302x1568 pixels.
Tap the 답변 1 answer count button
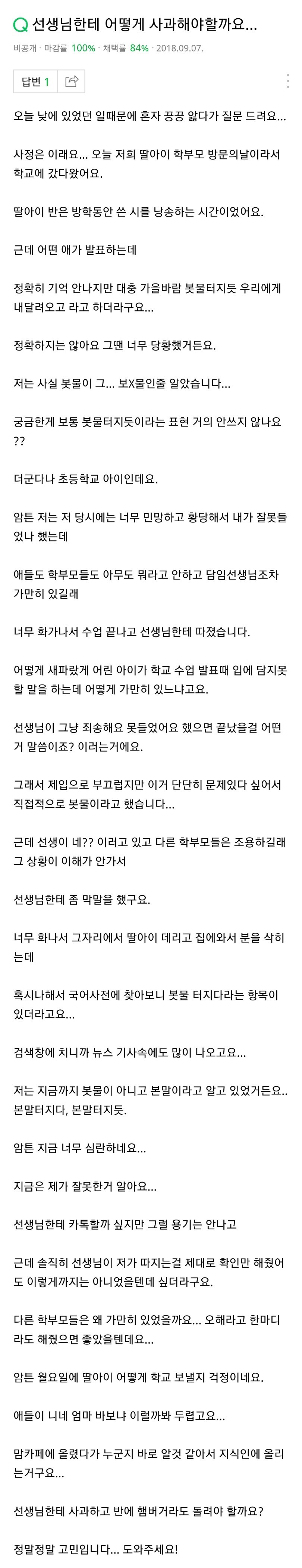click(x=35, y=81)
